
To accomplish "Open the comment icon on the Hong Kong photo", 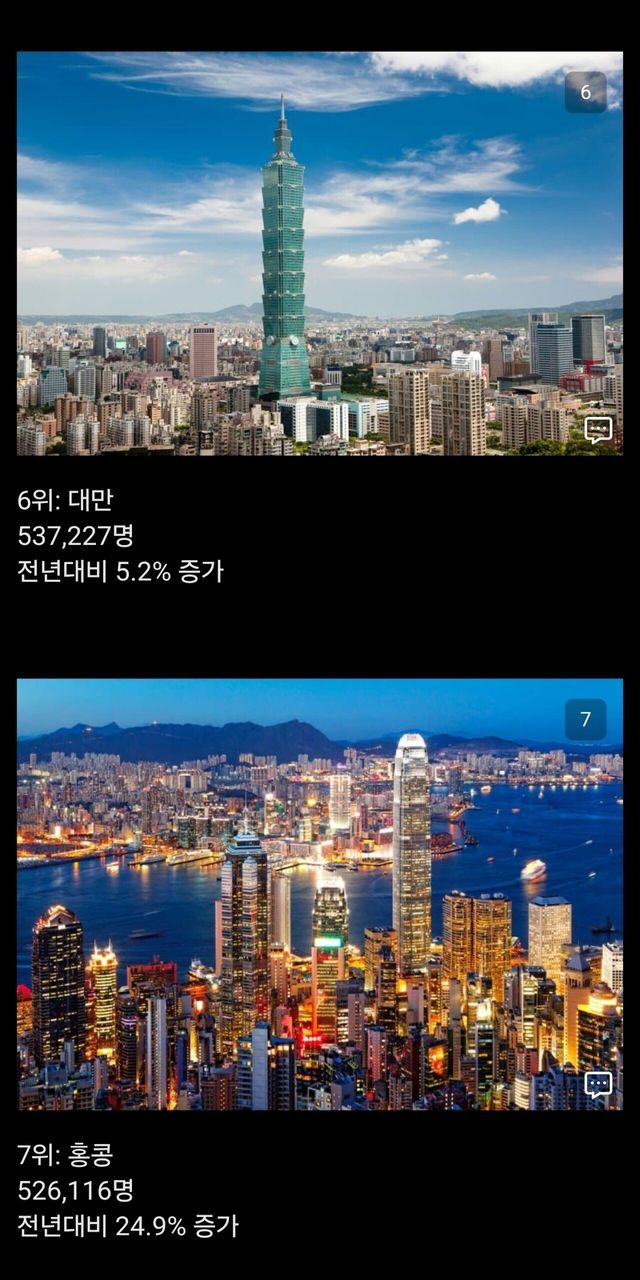I will pyautogui.click(x=598, y=1085).
